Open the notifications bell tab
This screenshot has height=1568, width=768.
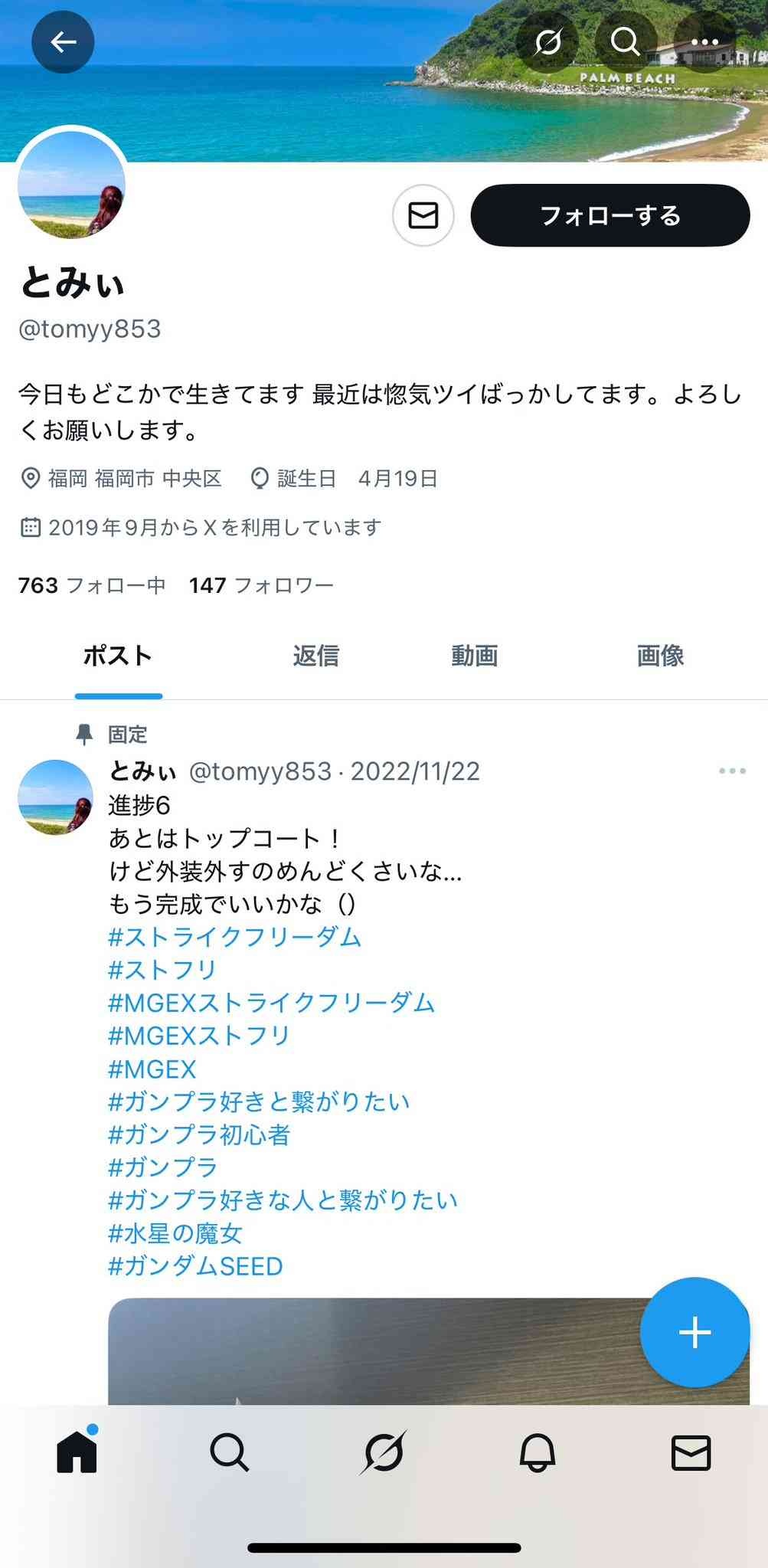[538, 1452]
